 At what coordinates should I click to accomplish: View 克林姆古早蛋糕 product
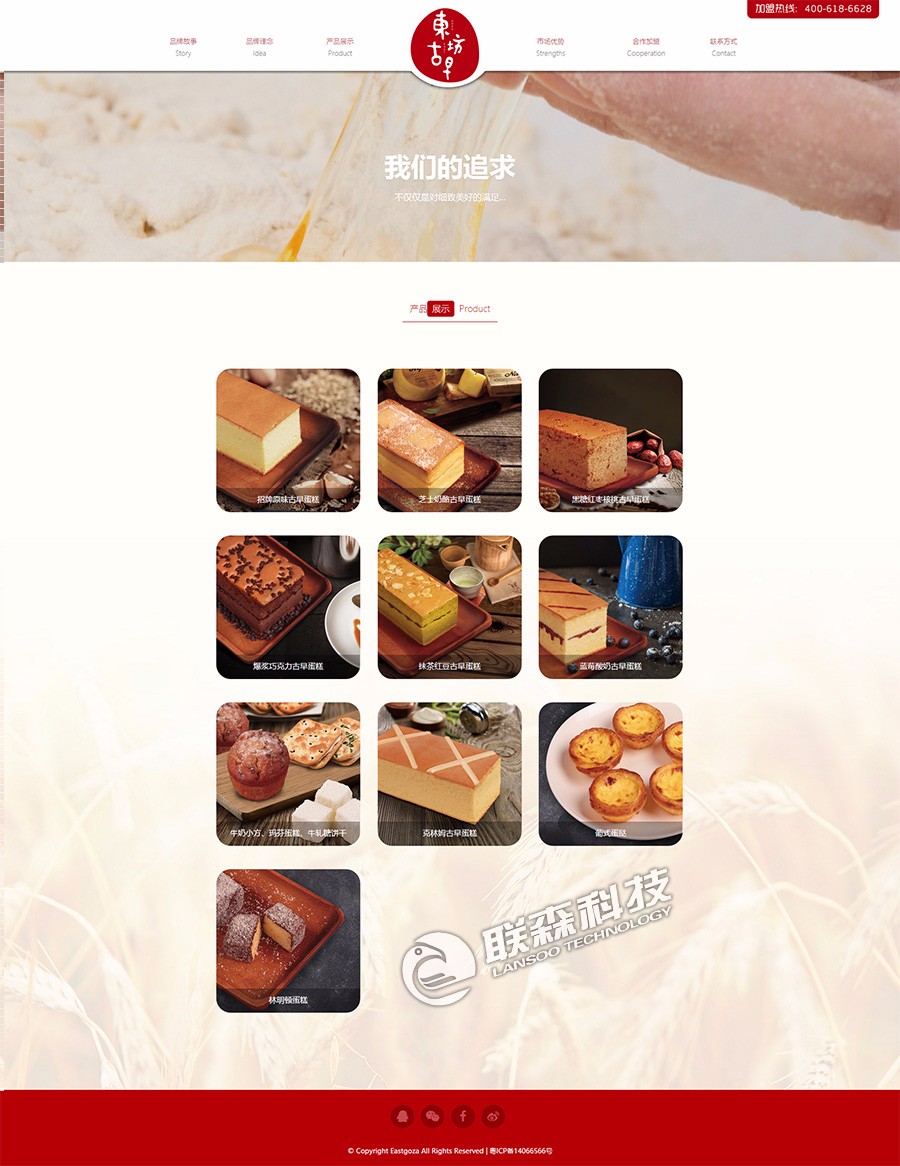point(449,774)
